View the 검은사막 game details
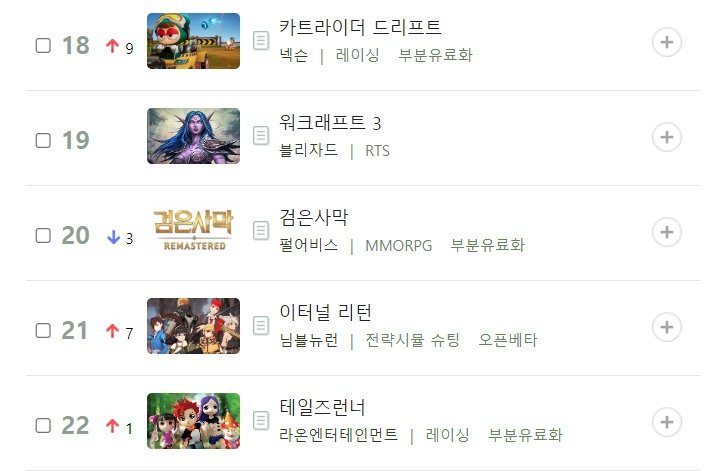Viewport: 711px width, 471px height. [x=314, y=217]
